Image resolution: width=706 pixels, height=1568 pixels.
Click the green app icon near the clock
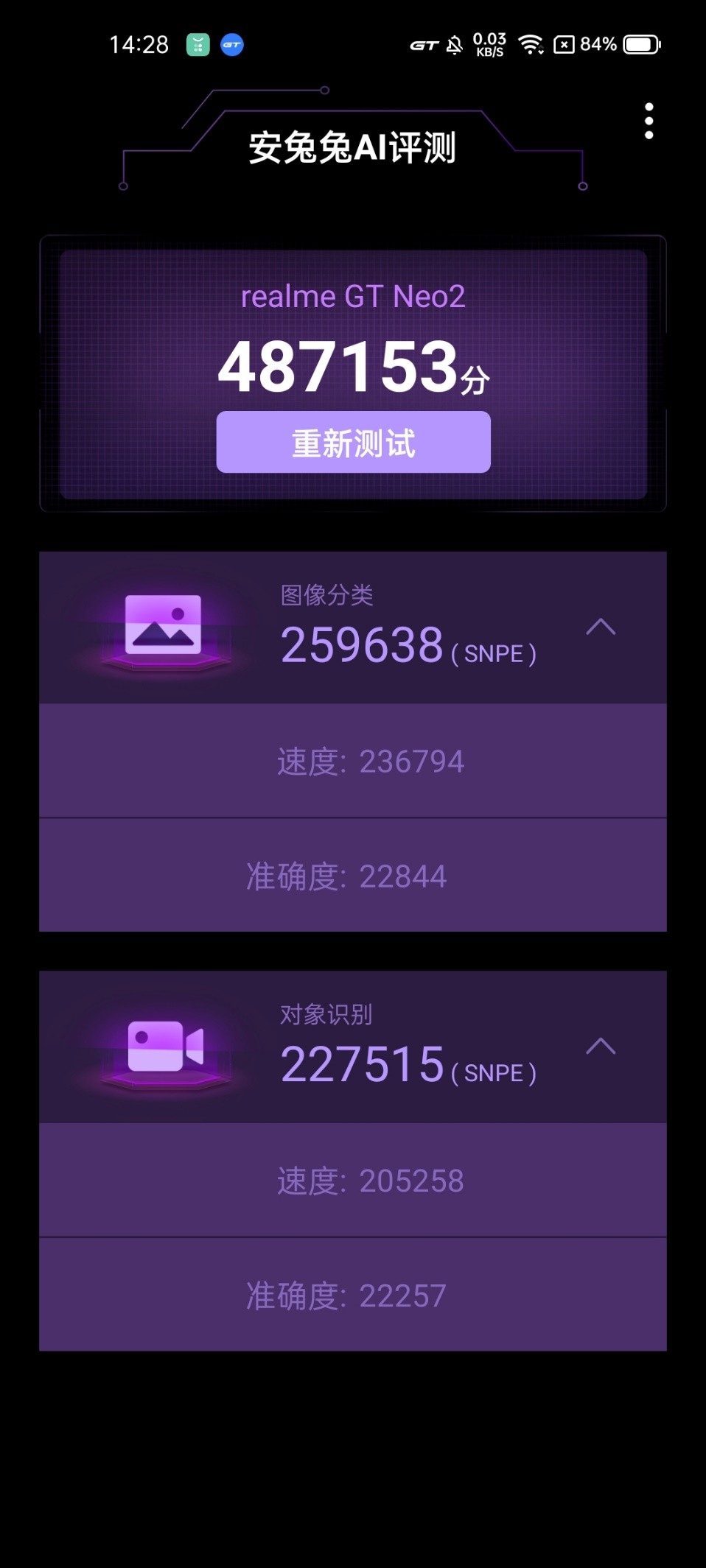196,46
